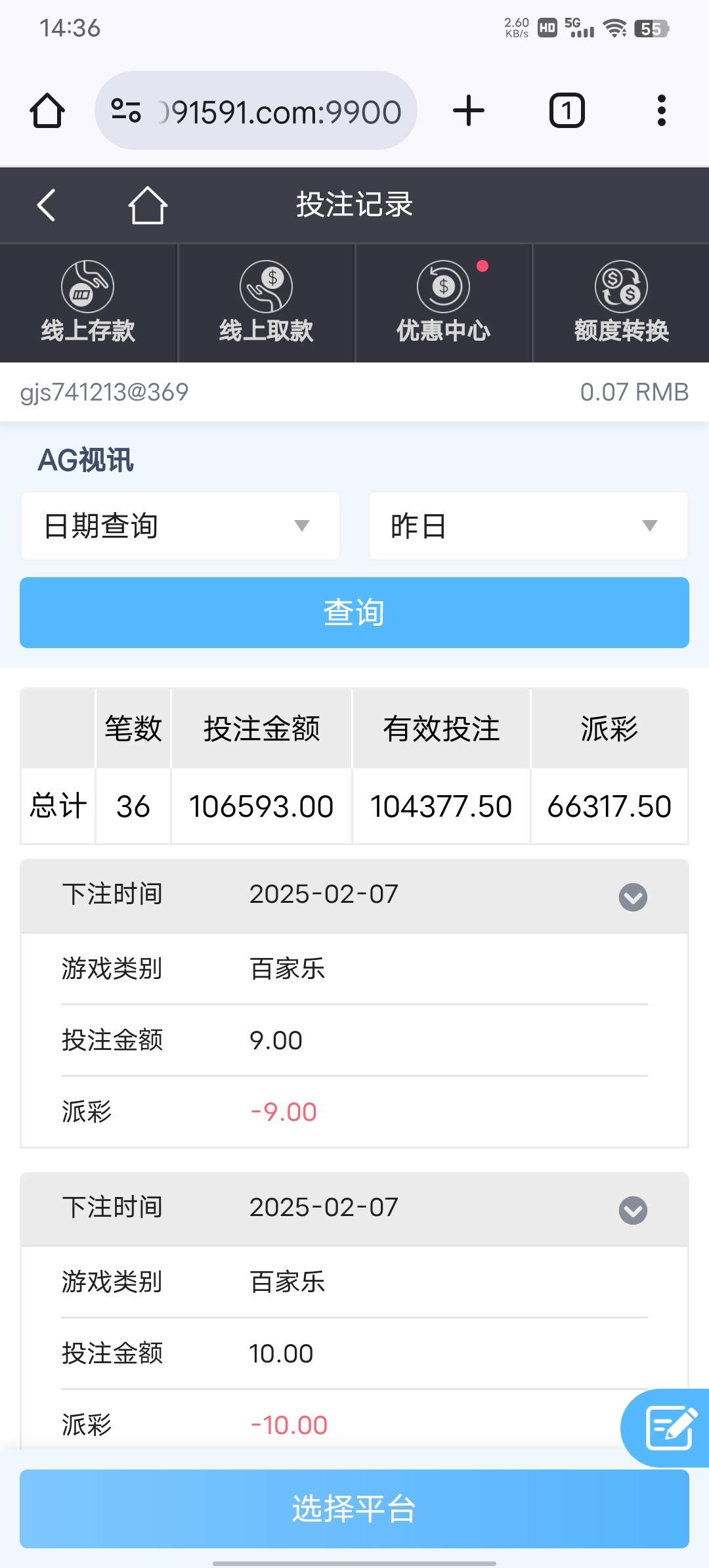Open the browser home button
Image resolution: width=709 pixels, height=1568 pixels.
click(47, 110)
